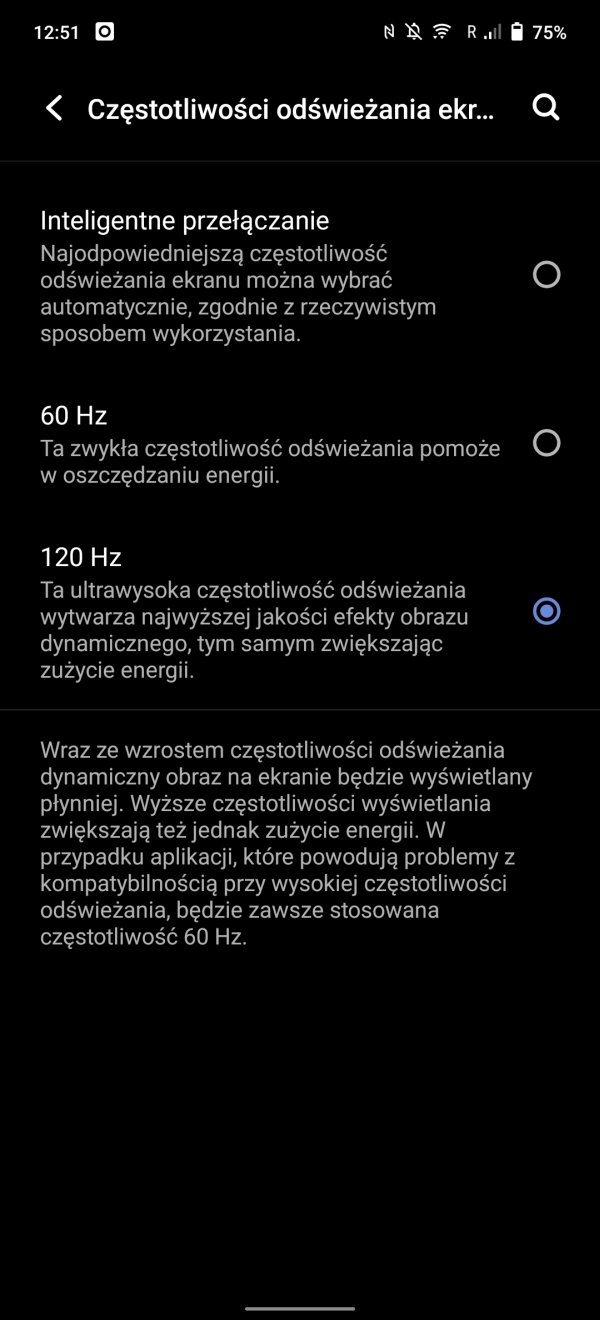Go back from the refresh rate screen
Screen dimensions: 600x1320
click(54, 109)
